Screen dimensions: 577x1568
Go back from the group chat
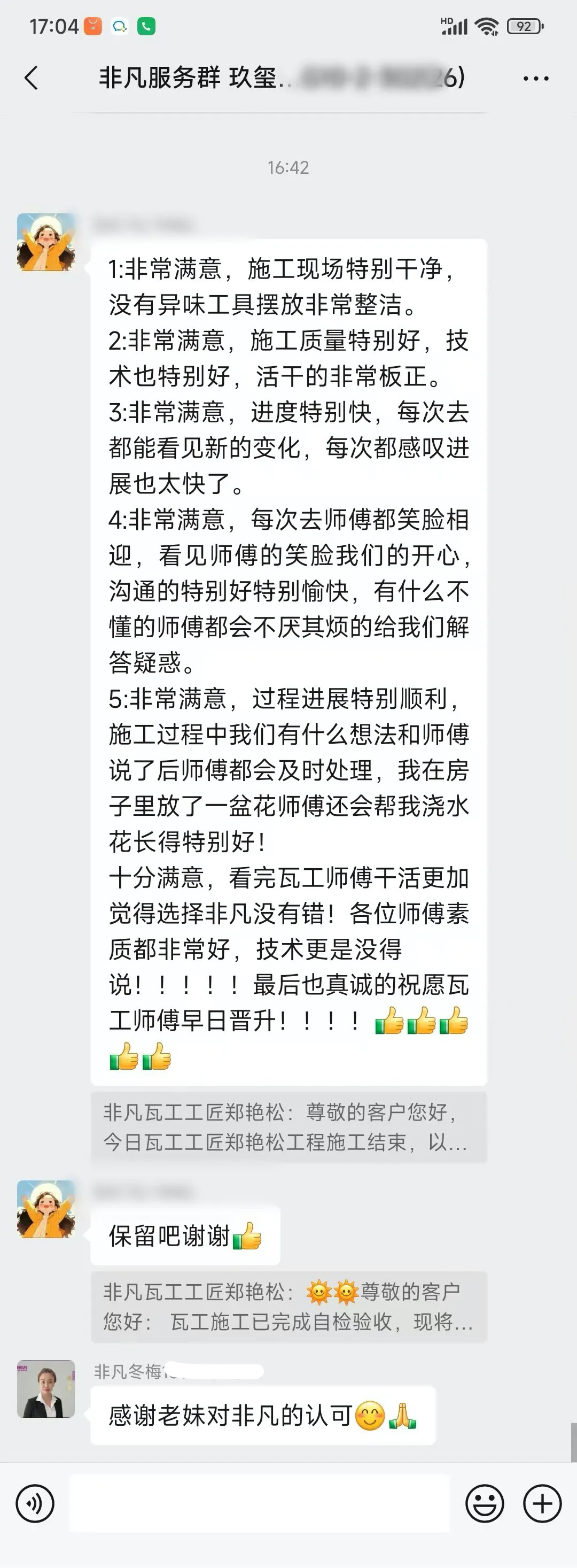coord(32,78)
